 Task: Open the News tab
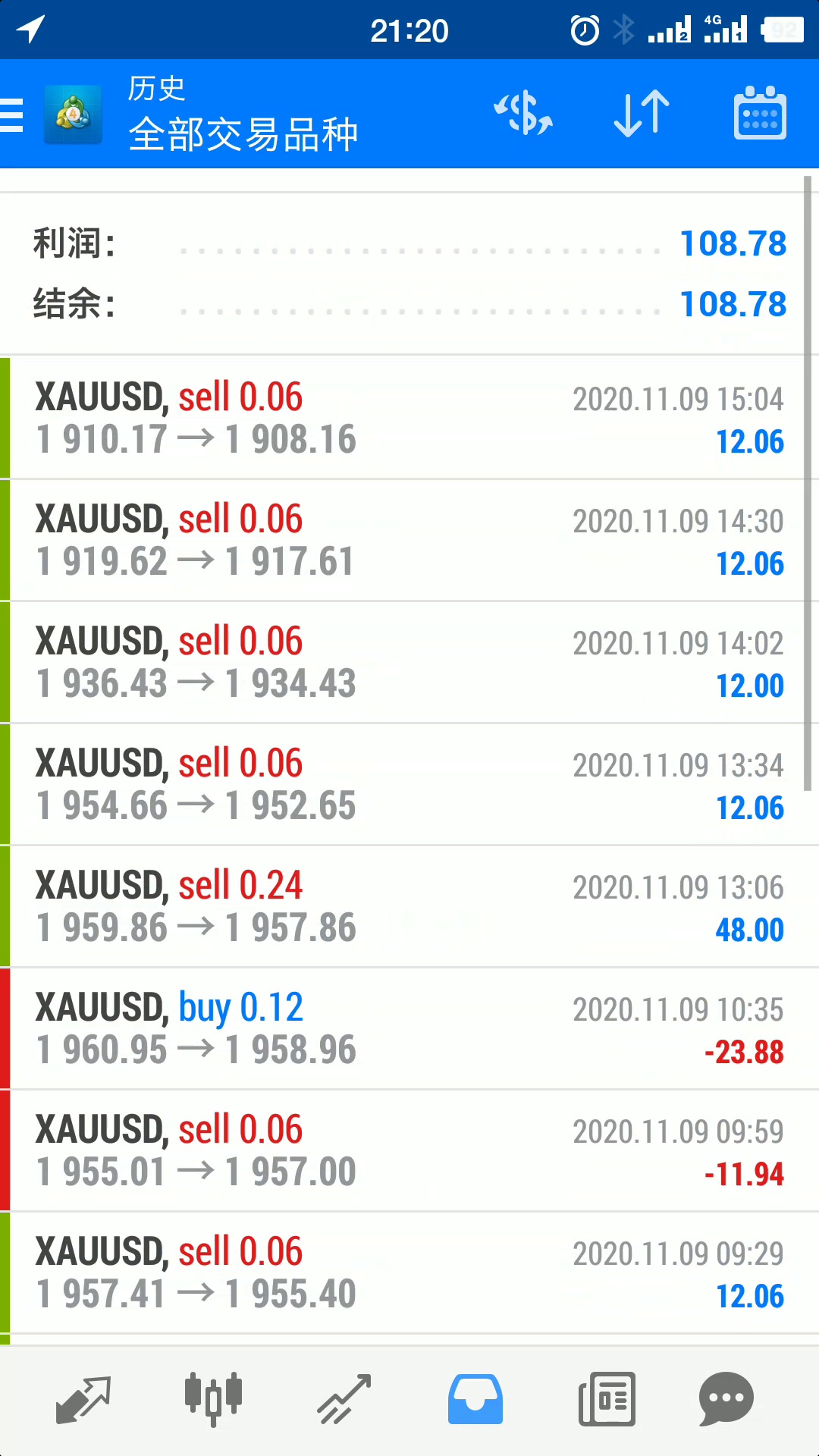coord(607,1399)
